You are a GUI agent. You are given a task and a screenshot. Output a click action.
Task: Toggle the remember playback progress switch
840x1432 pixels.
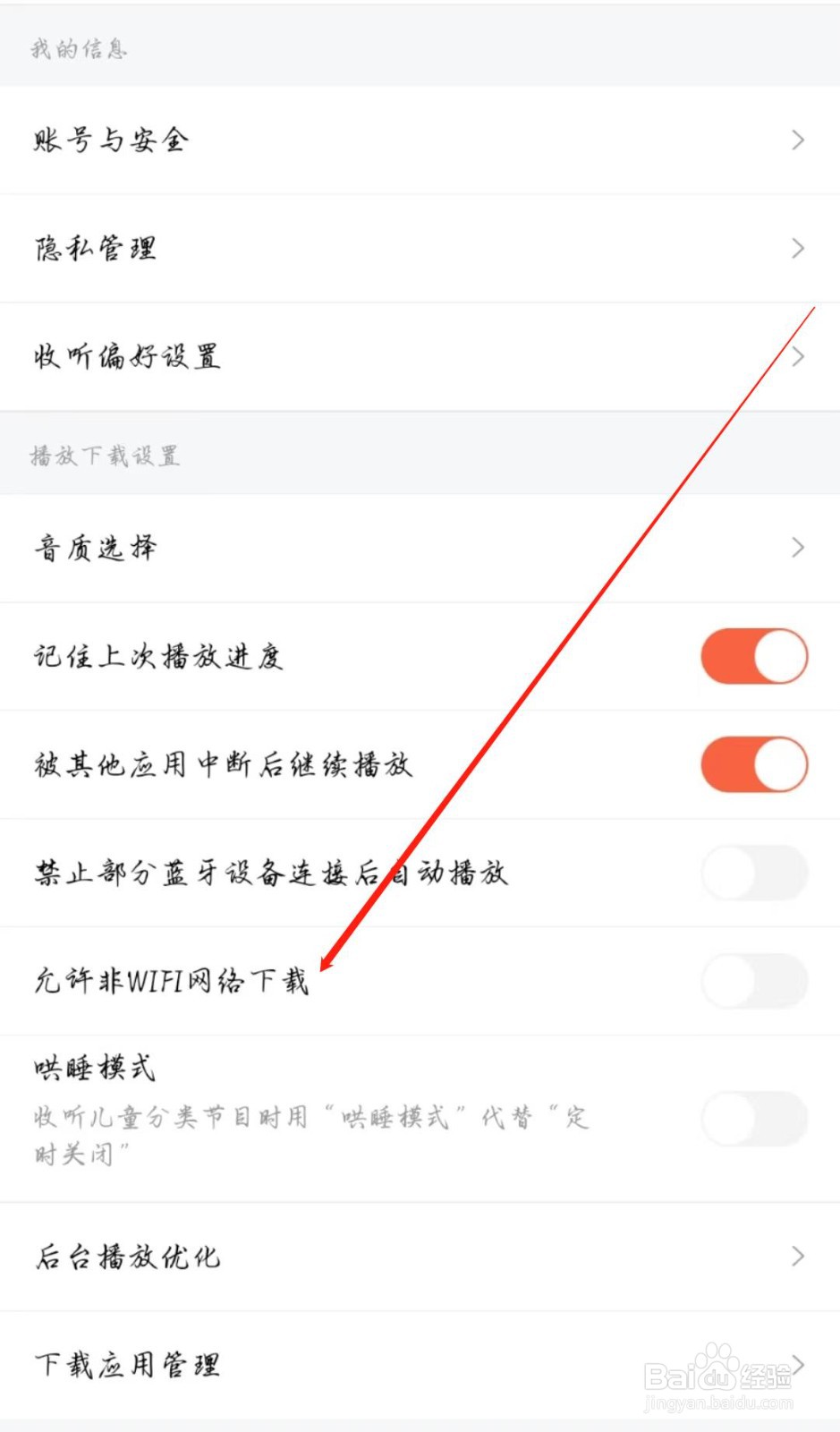coord(755,656)
